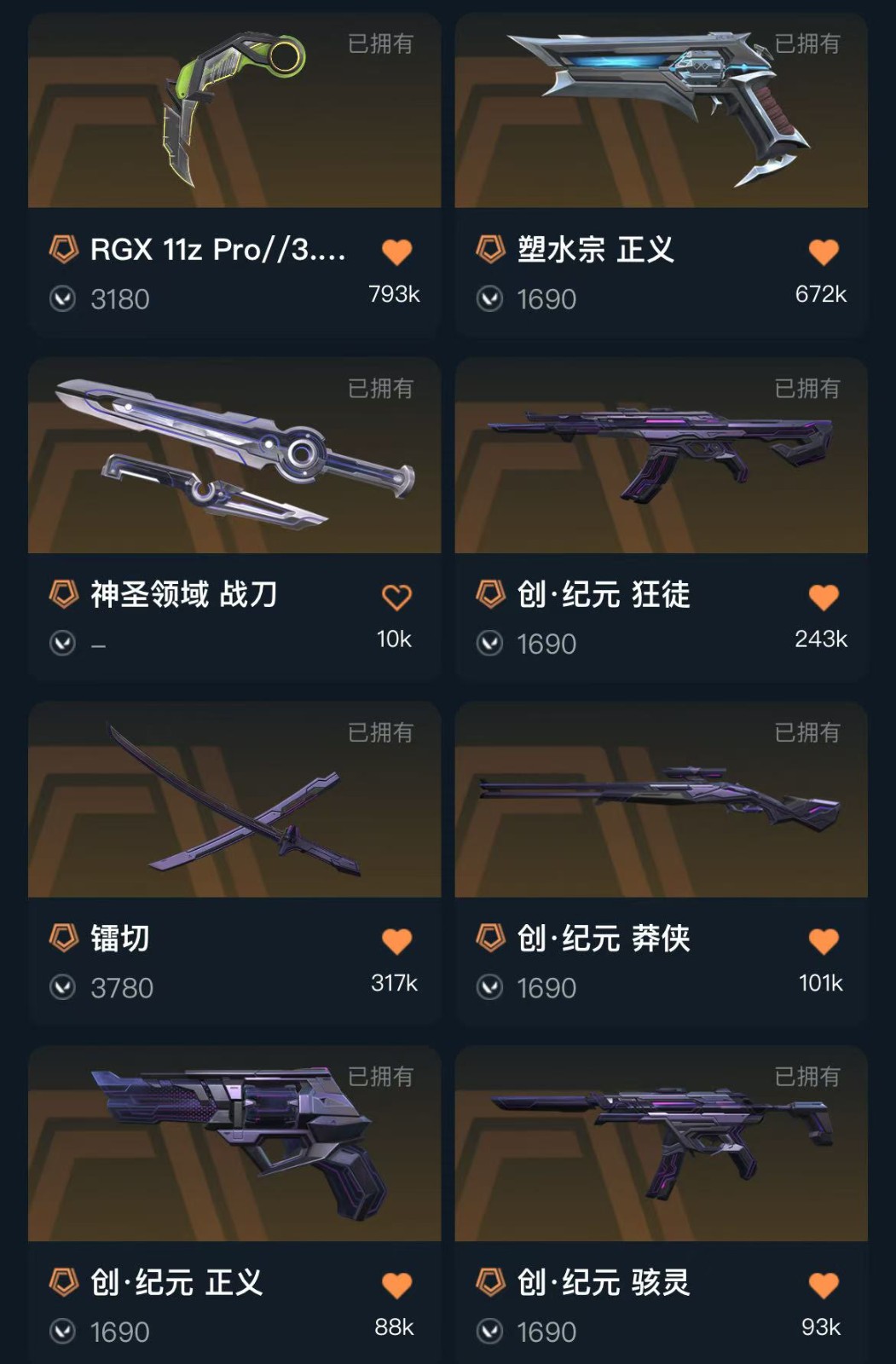Open the RGX 11z Pro knife skin card
Screen dimensions: 896x1364
pyautogui.click(x=234, y=111)
